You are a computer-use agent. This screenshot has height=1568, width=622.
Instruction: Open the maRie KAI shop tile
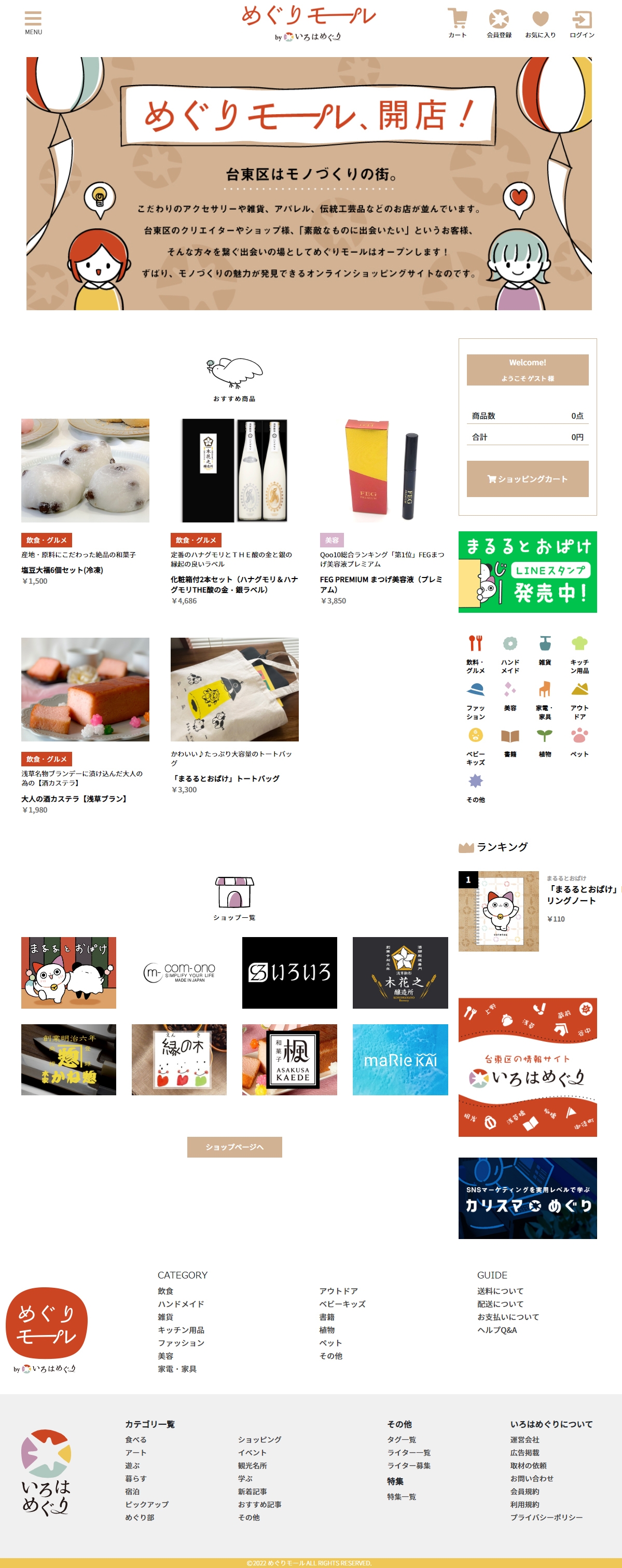click(x=400, y=1059)
